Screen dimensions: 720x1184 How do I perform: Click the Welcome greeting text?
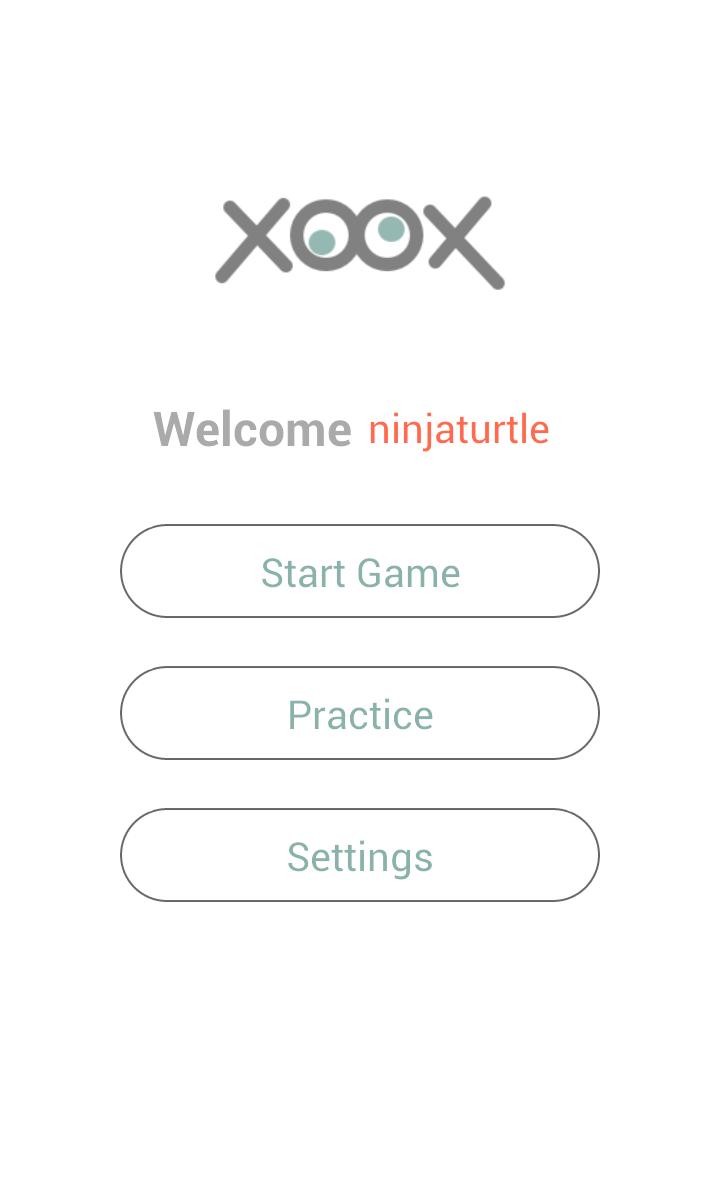[x=251, y=429]
